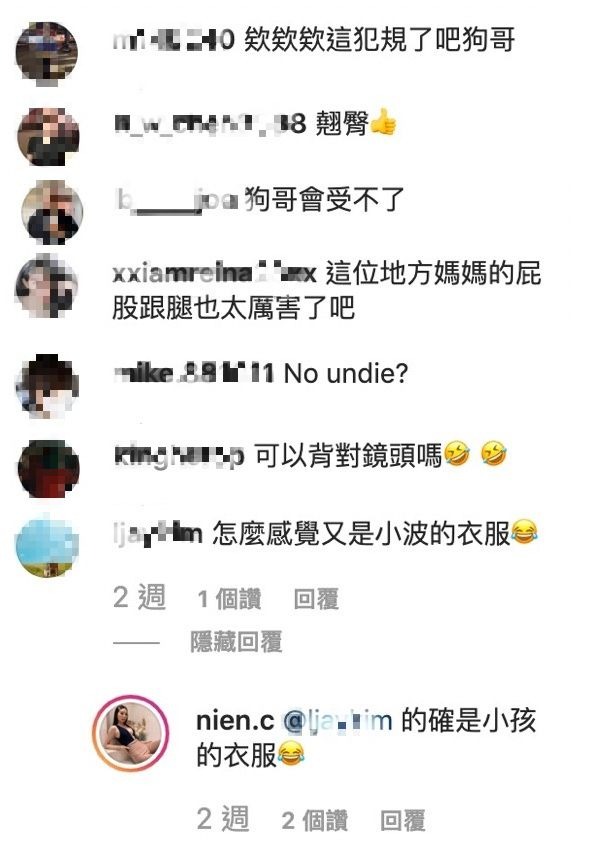View who liked with 1個讚
This screenshot has width=612, height=866.
coord(229,599)
